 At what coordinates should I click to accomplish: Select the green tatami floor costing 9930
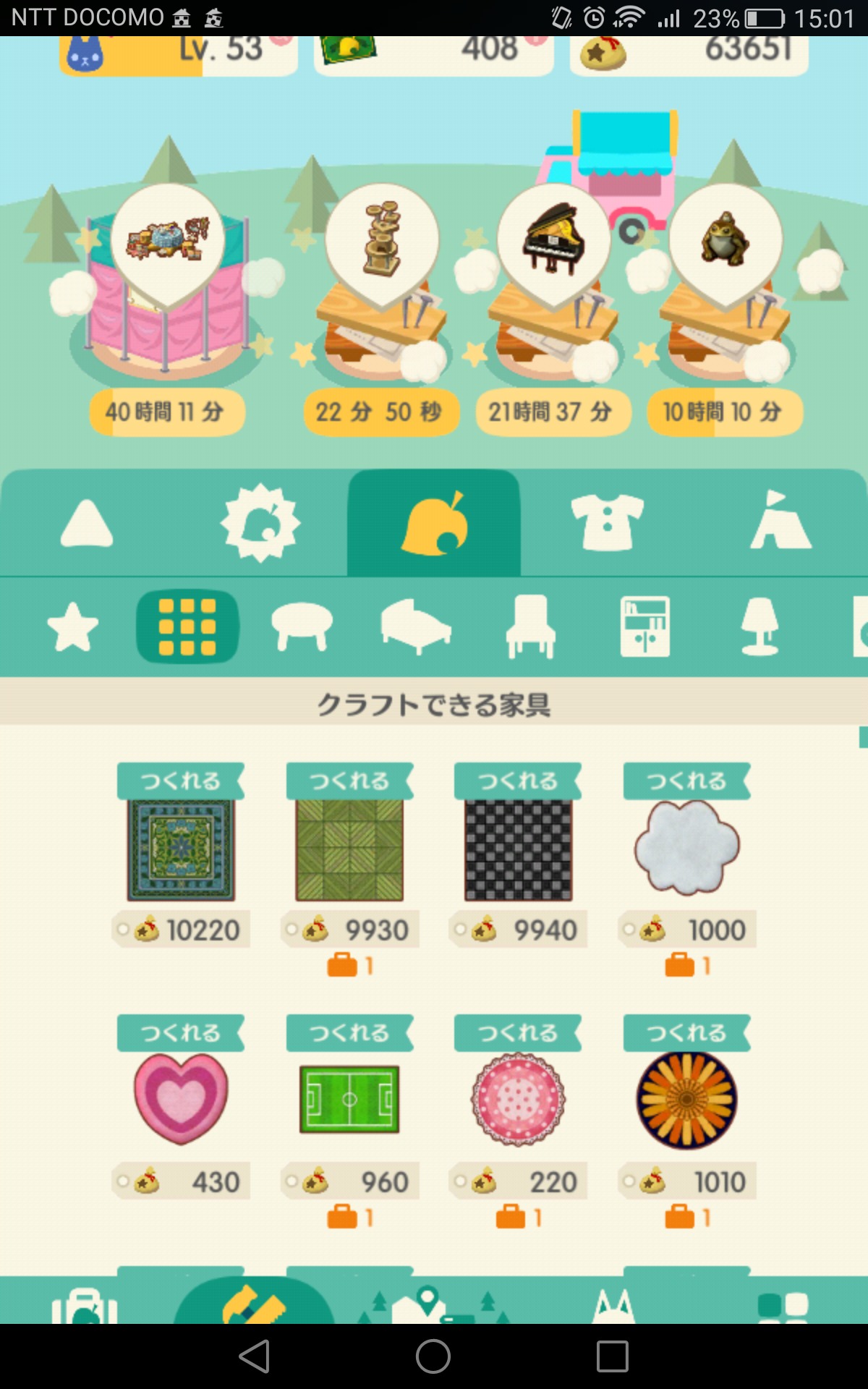tap(349, 850)
